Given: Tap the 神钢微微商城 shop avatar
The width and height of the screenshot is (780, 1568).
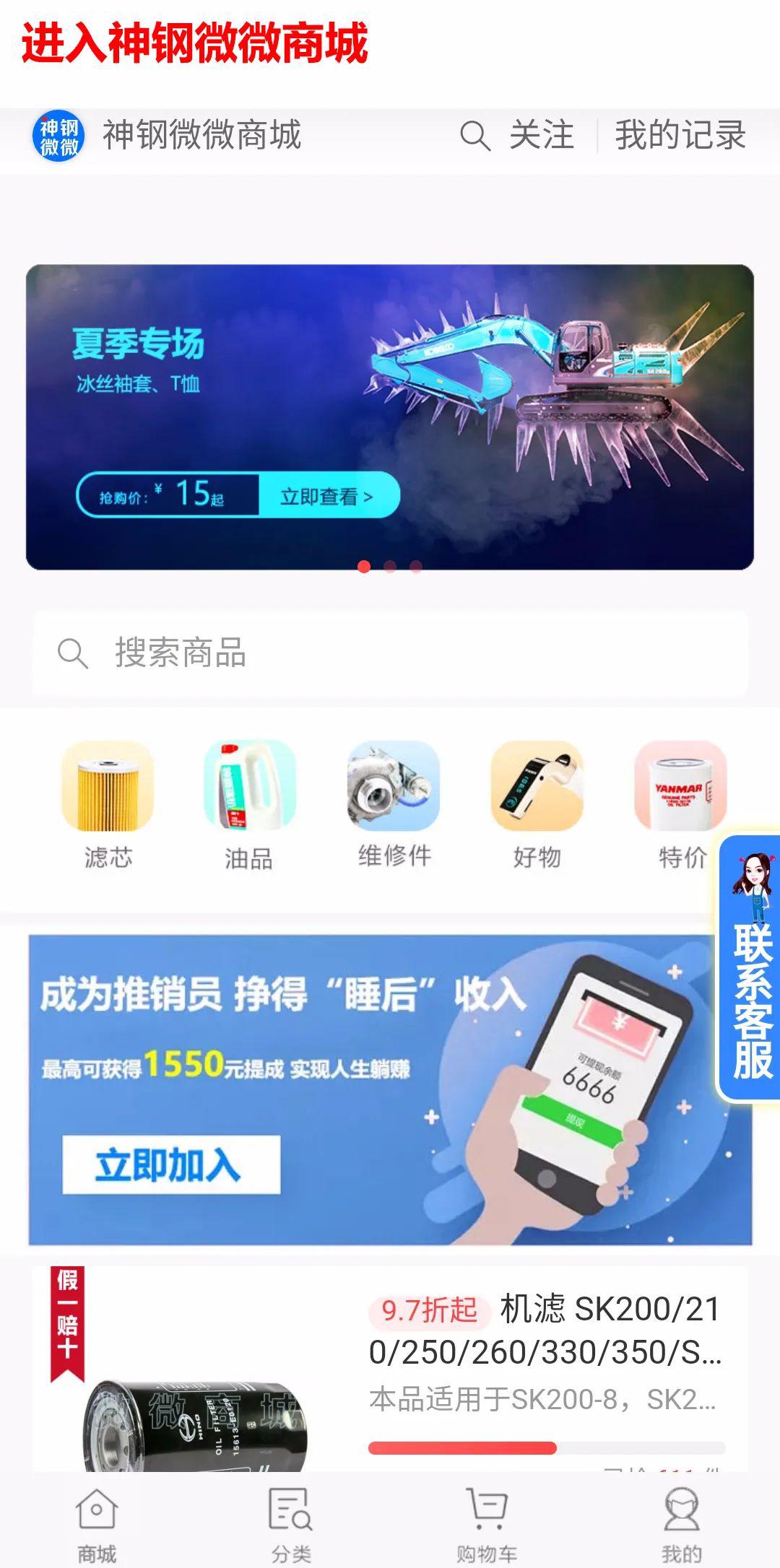Looking at the screenshot, I should pos(58,136).
